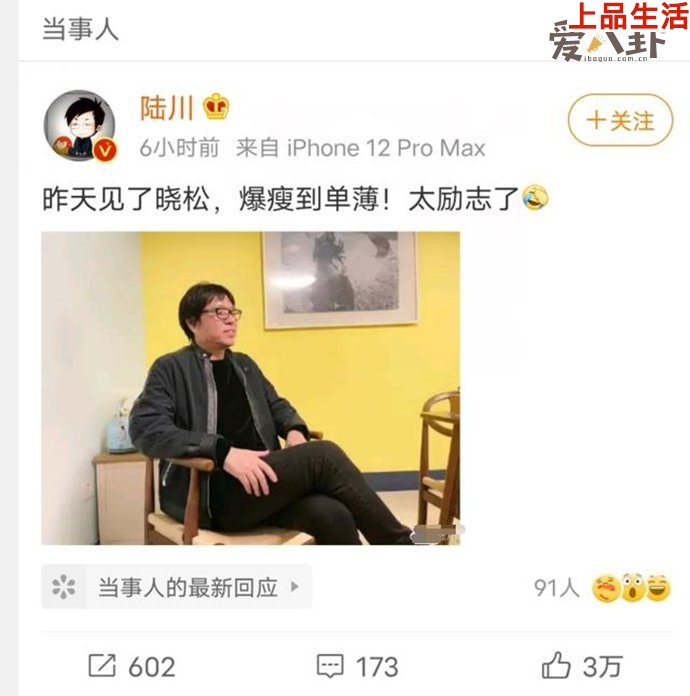Viewport: 690px width, 696px height.
Task: Like the post with 3万 likes
Action: pos(581,666)
